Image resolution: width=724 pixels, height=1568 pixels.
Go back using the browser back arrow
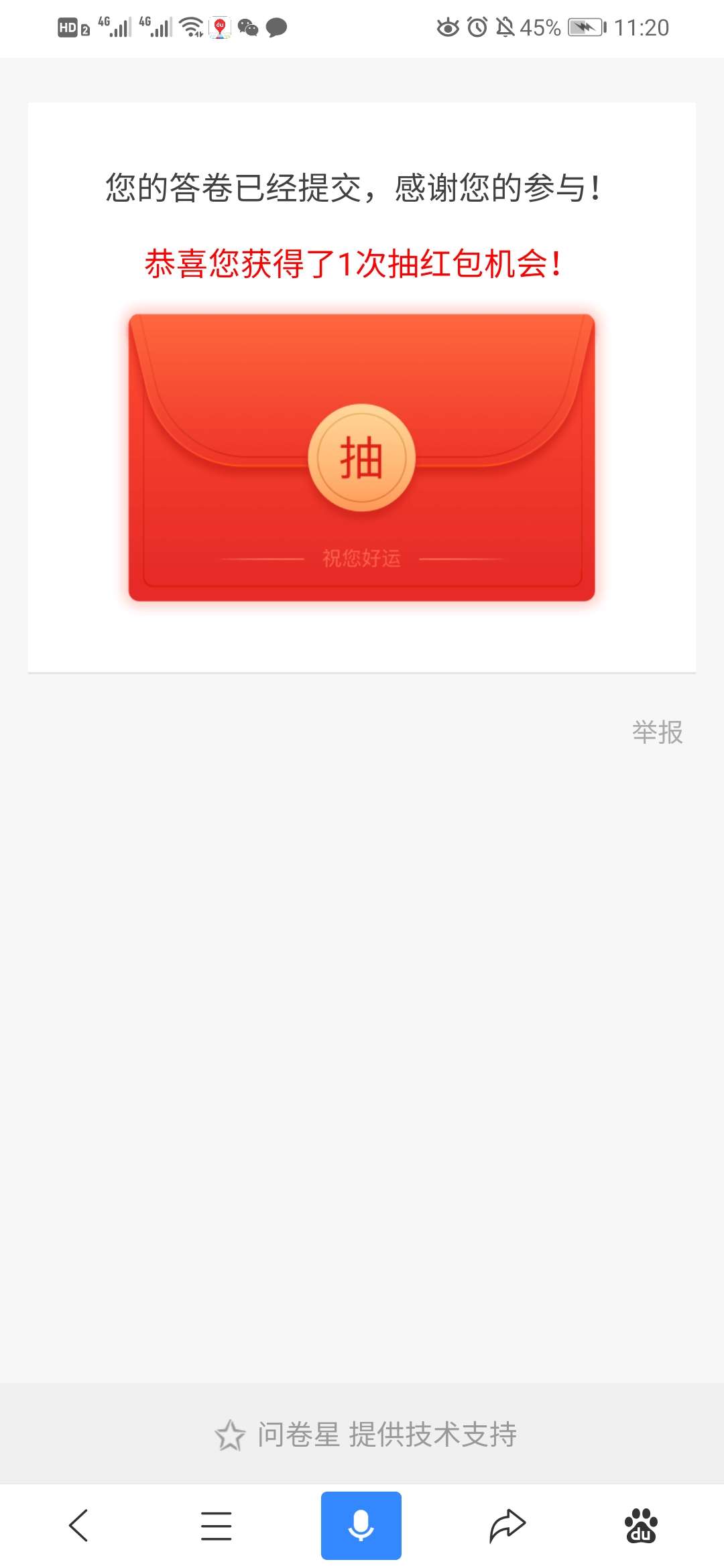click(79, 1526)
